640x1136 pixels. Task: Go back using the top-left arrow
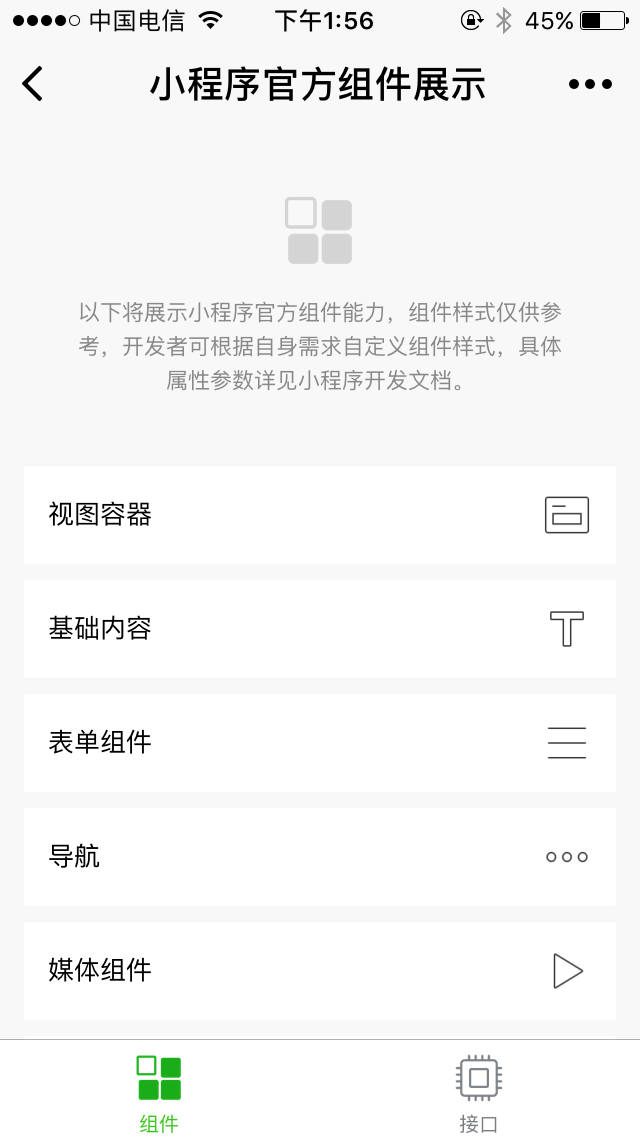(33, 84)
